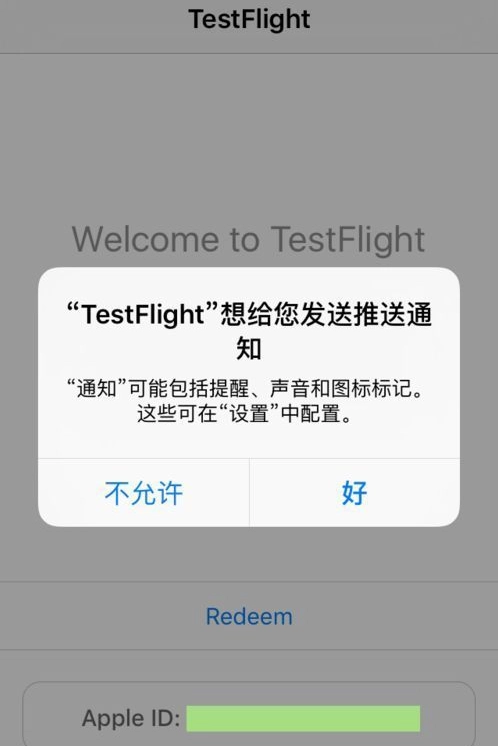This screenshot has width=498, height=746.
Task: Tap the Redeem link
Action: 249,617
